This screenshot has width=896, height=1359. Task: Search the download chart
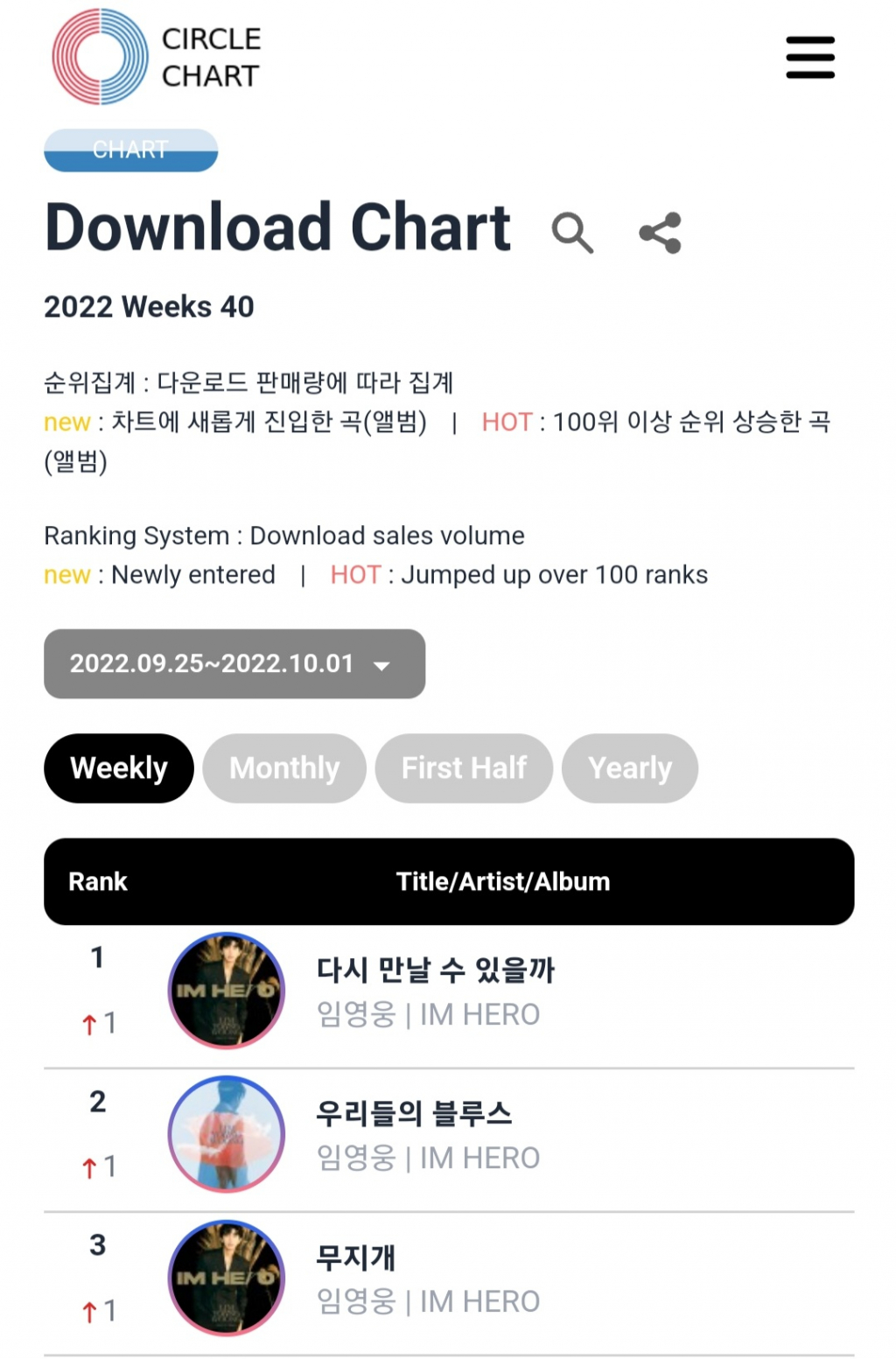tap(572, 233)
